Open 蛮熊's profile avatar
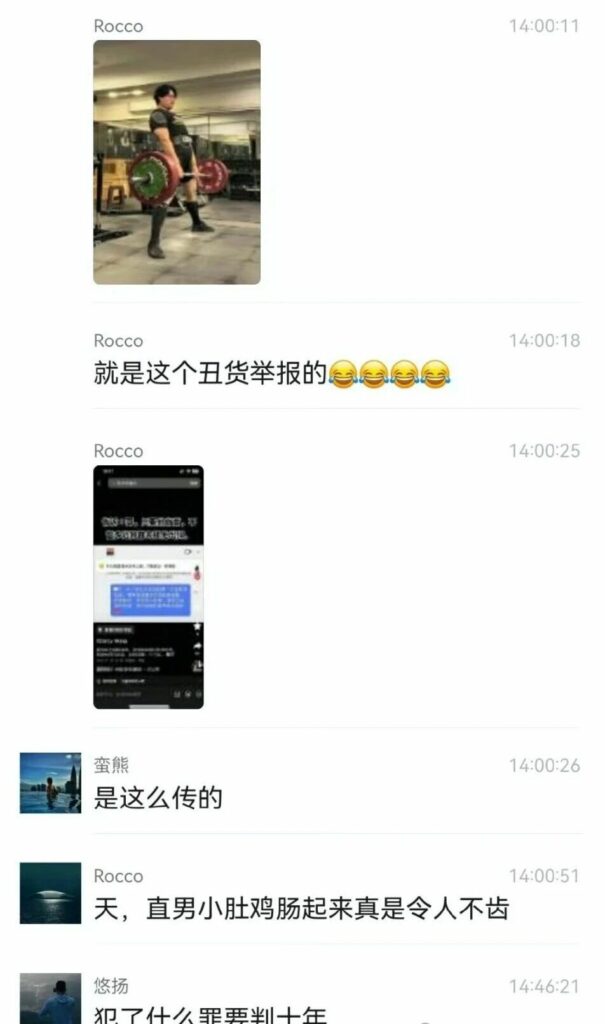The width and height of the screenshot is (605, 1024). [50, 783]
